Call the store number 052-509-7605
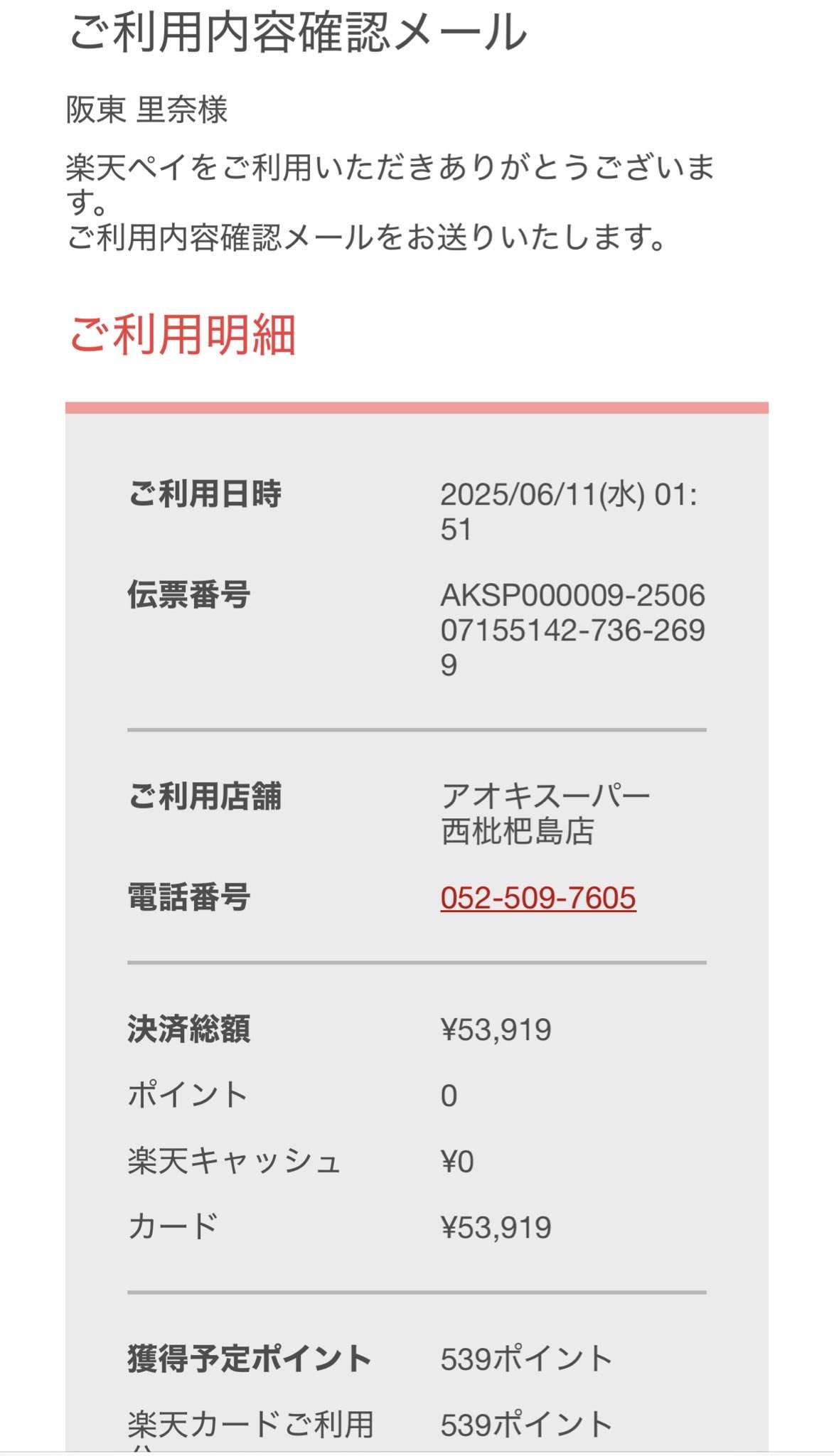This screenshot has height=1456, width=834. pos(538,898)
